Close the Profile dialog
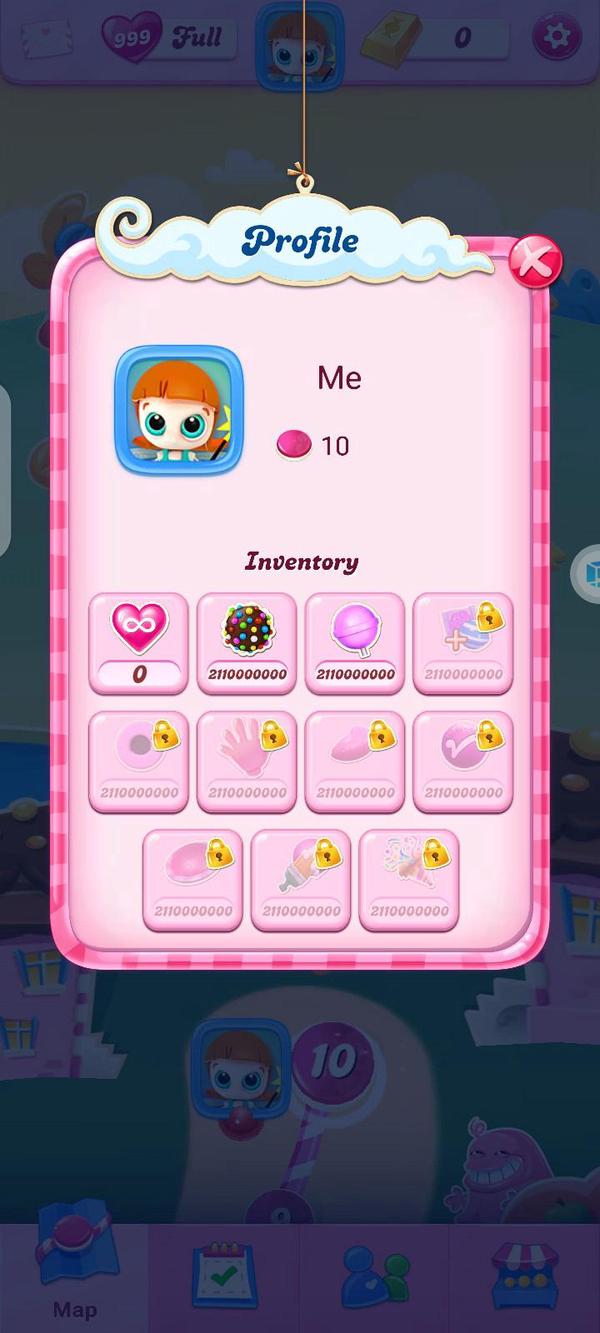 coord(535,262)
